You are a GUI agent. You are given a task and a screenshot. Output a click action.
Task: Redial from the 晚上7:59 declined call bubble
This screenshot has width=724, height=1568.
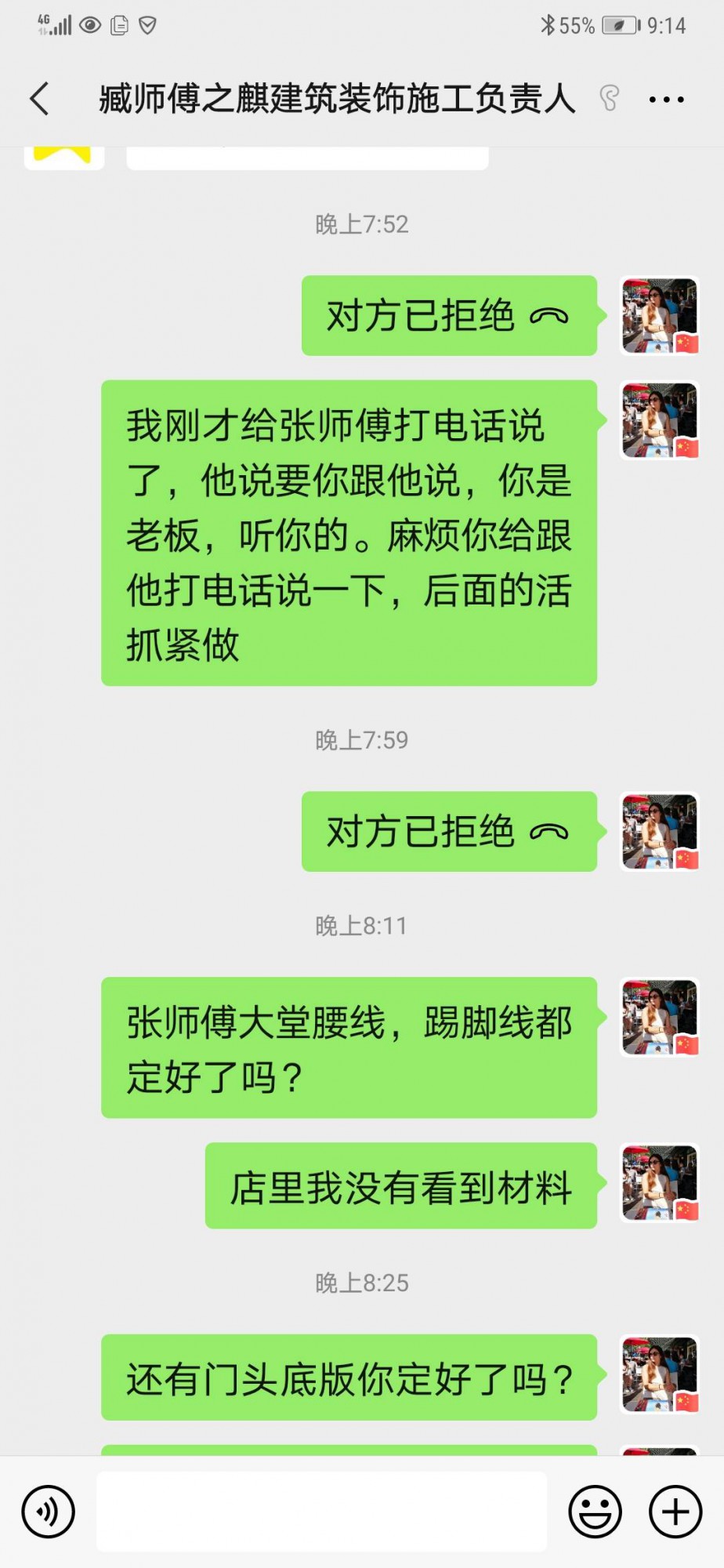tap(449, 832)
